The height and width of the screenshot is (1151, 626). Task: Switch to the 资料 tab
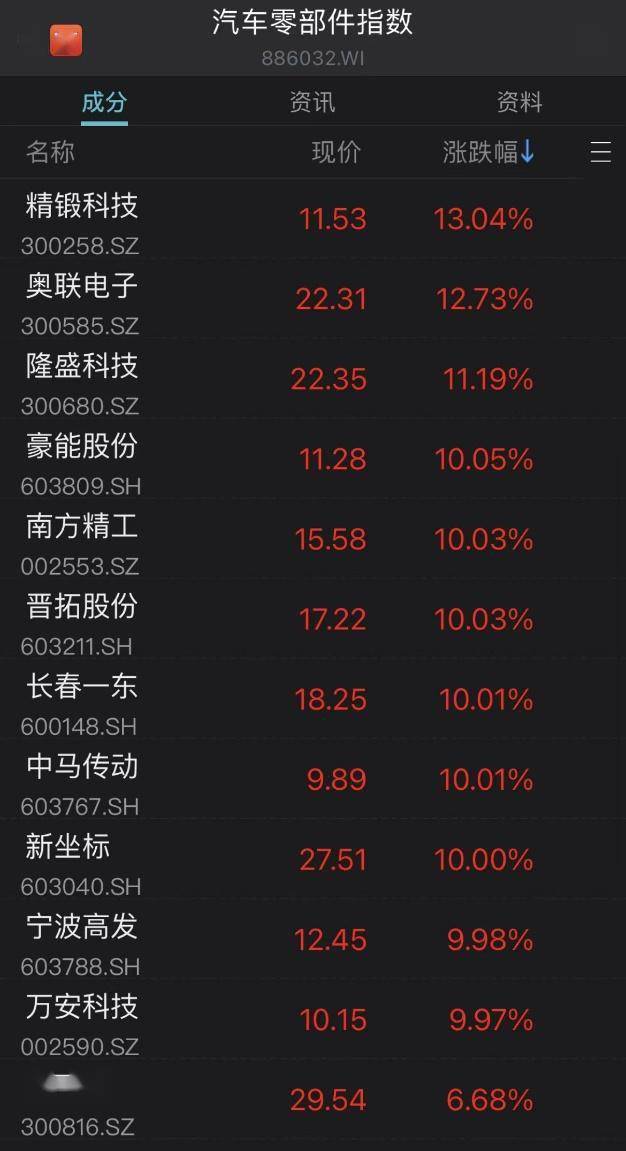(x=520, y=101)
